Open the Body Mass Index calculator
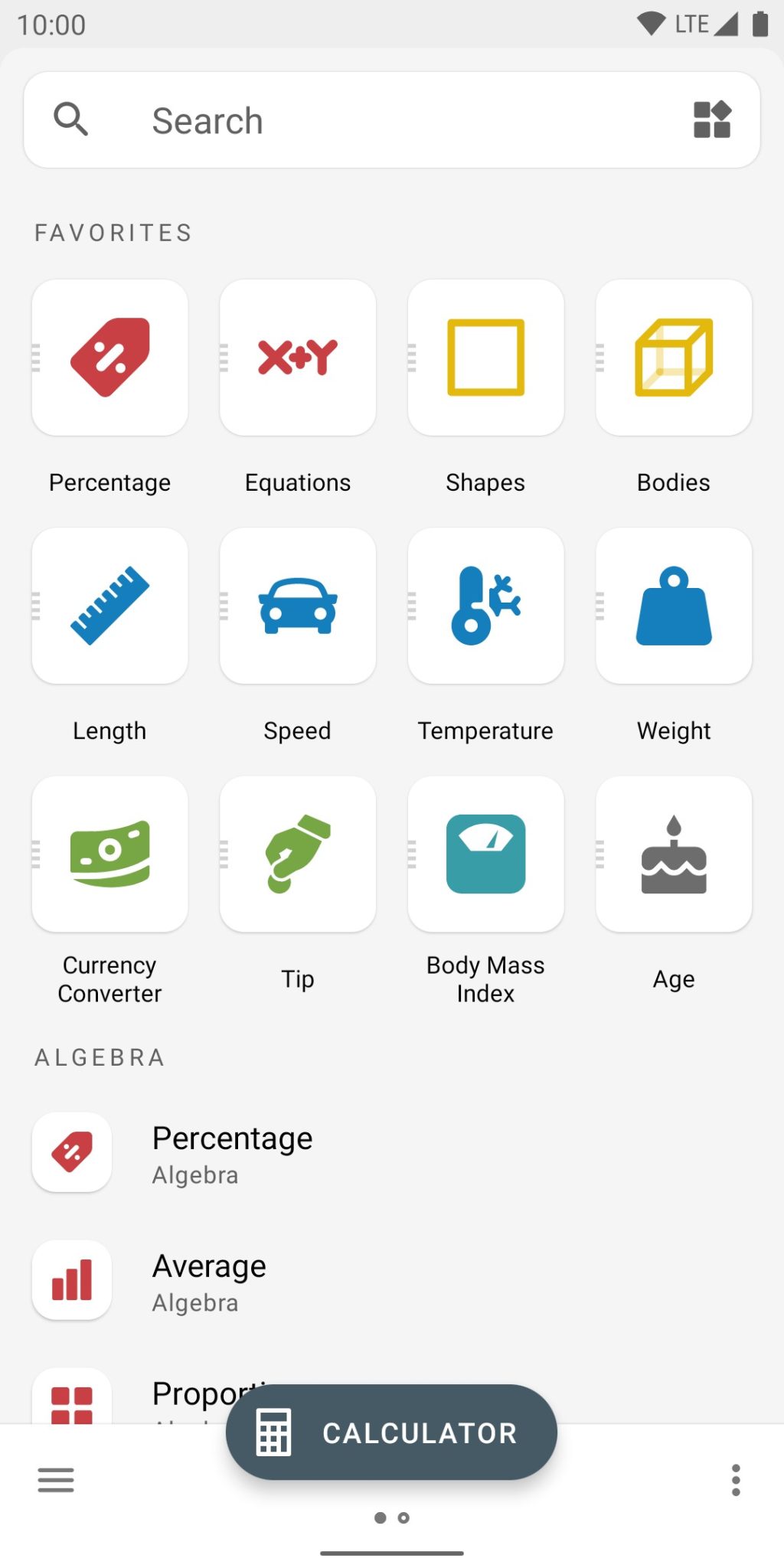The image size is (784, 1568). point(485,853)
